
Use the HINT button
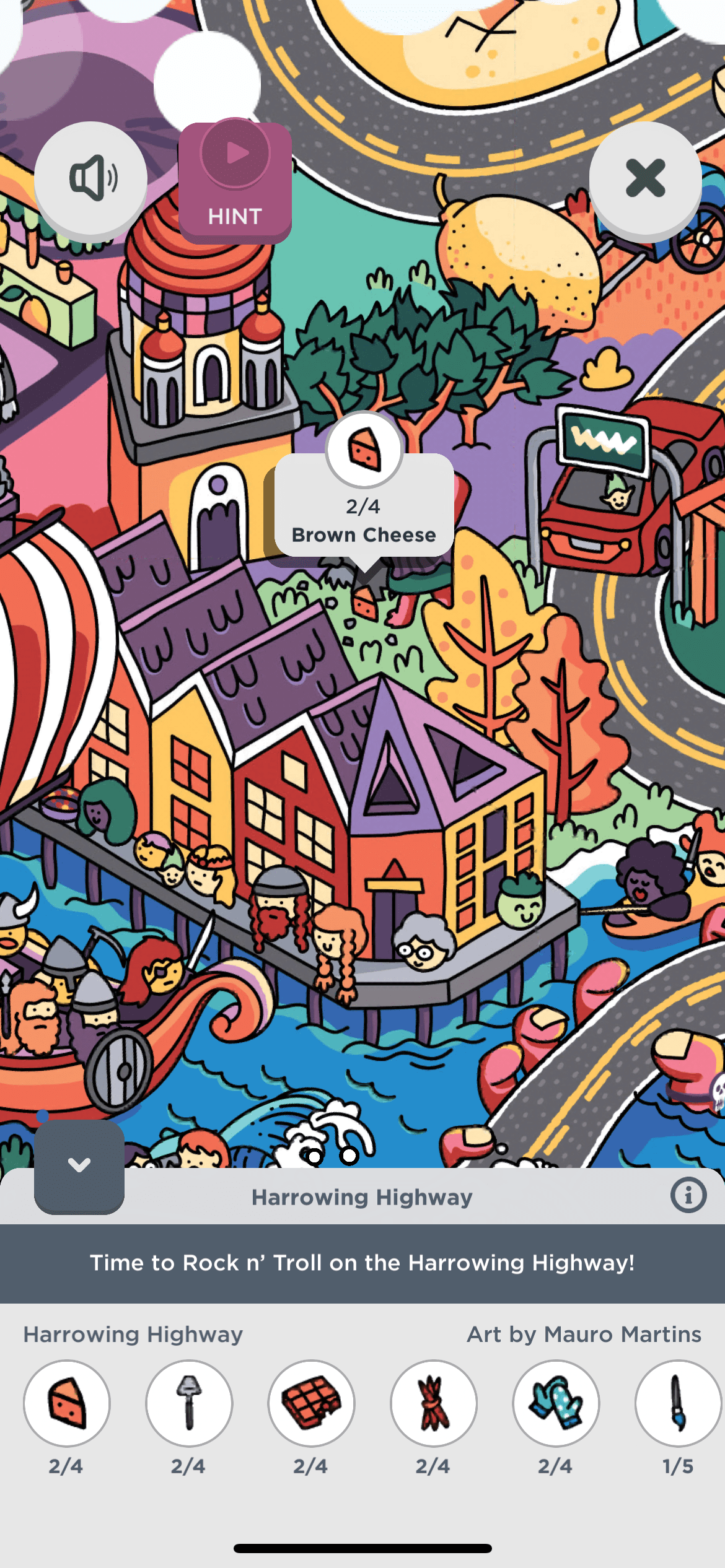click(x=235, y=182)
